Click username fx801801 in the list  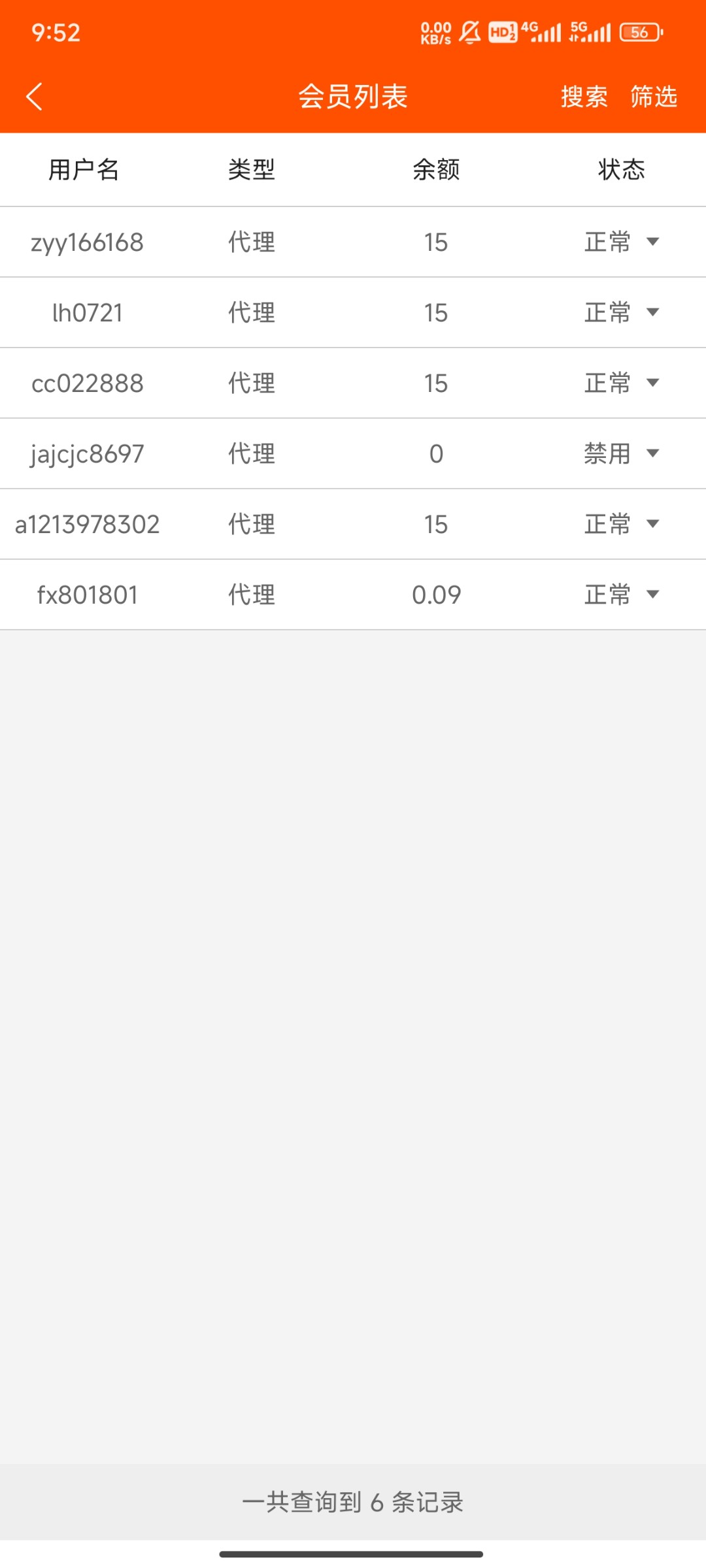coord(87,594)
